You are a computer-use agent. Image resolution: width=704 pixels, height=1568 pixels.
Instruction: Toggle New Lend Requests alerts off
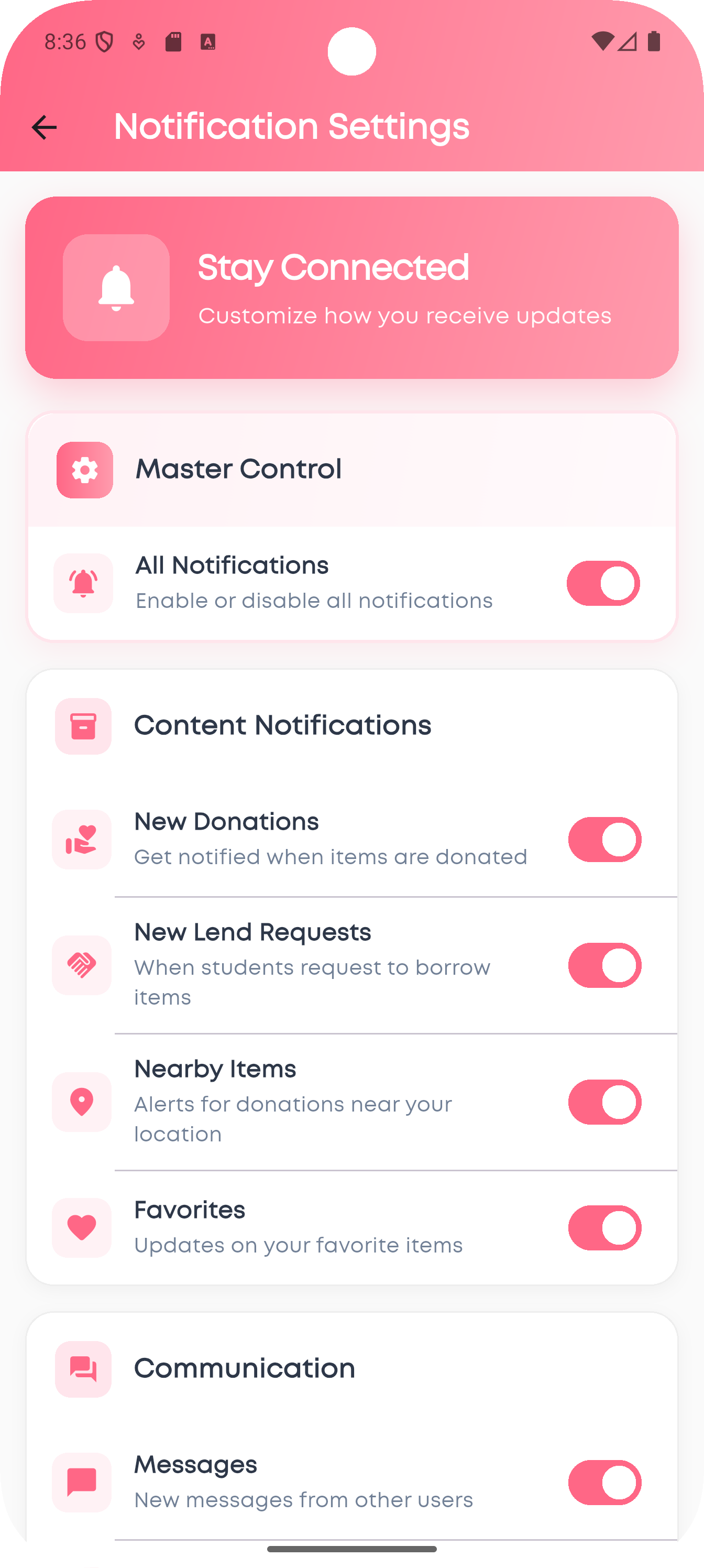tap(605, 965)
